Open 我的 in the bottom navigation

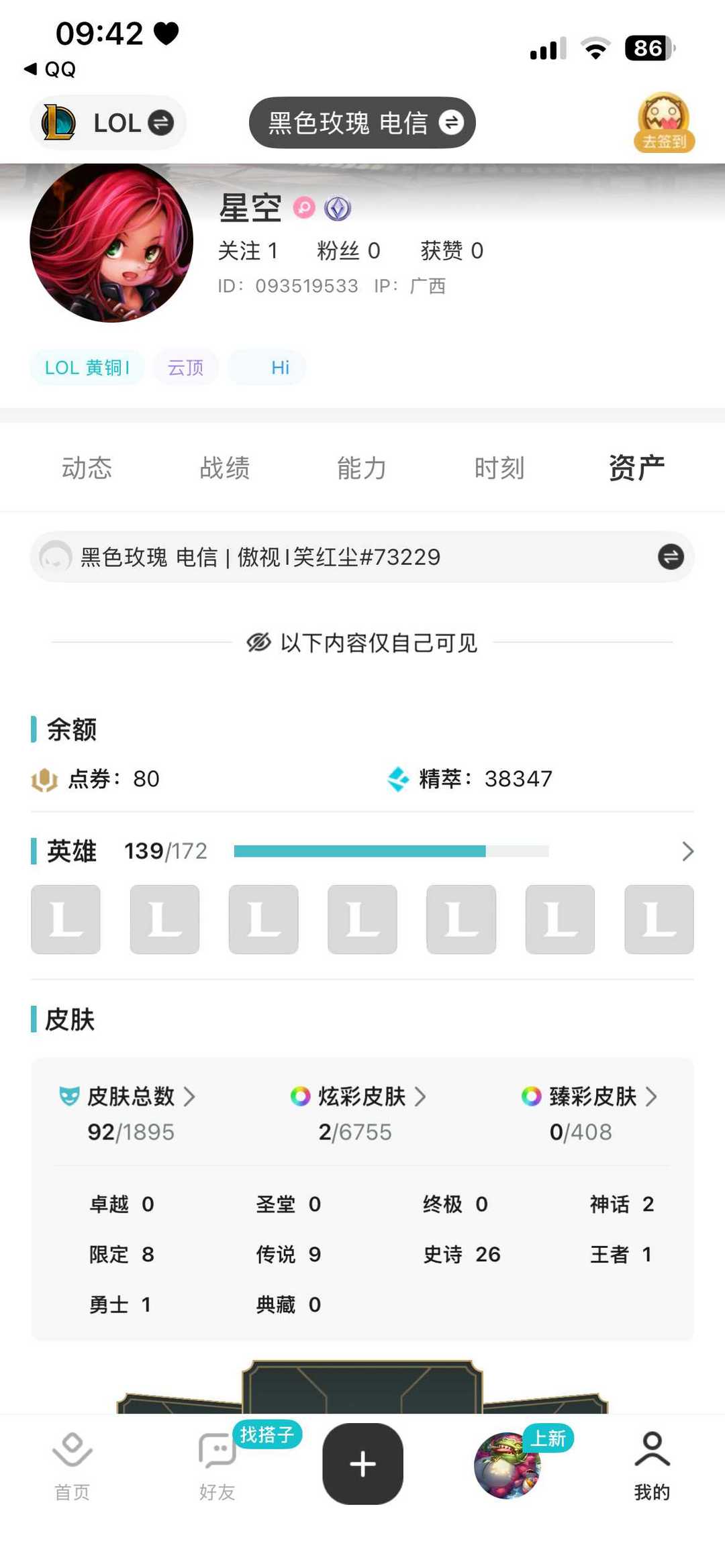650,1469
